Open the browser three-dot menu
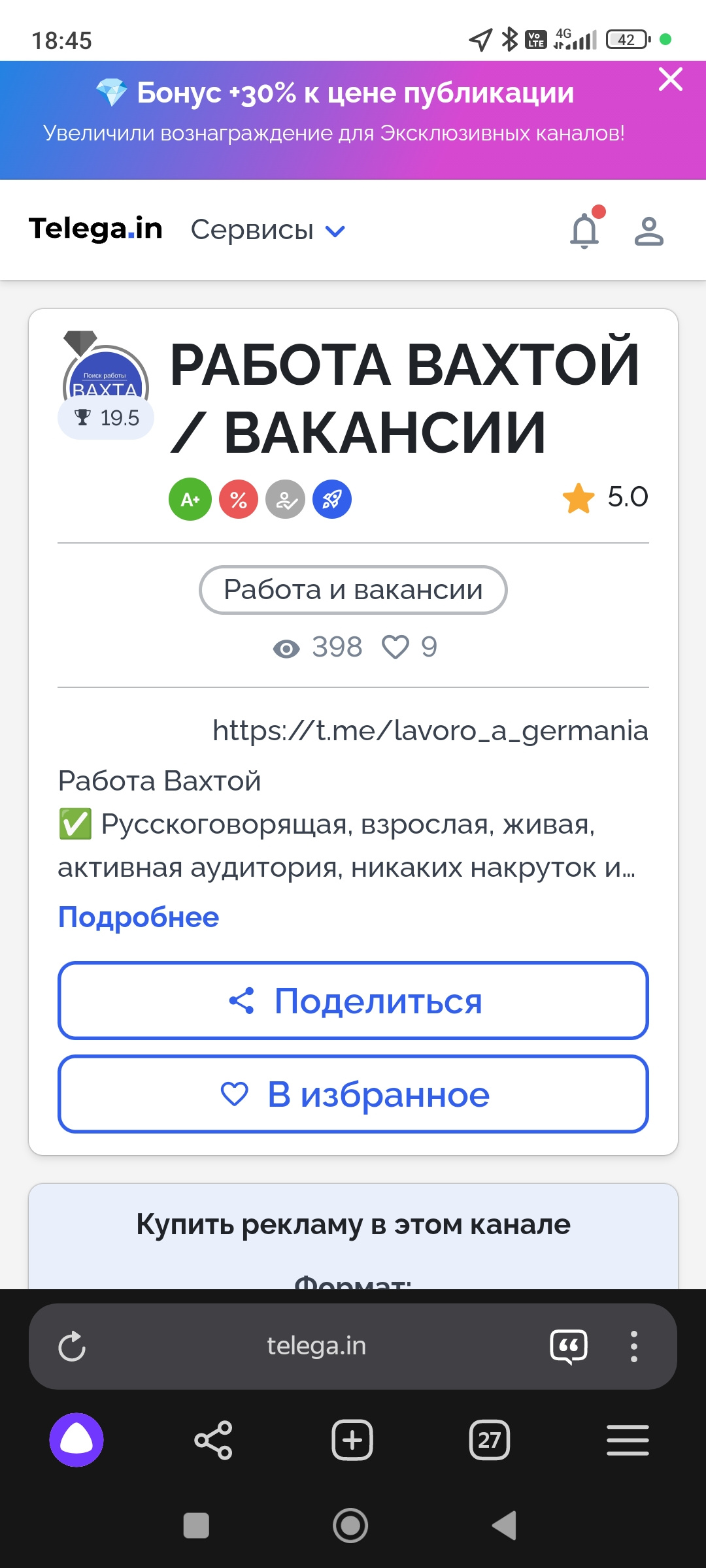This screenshot has height=1568, width=706. 633,1347
